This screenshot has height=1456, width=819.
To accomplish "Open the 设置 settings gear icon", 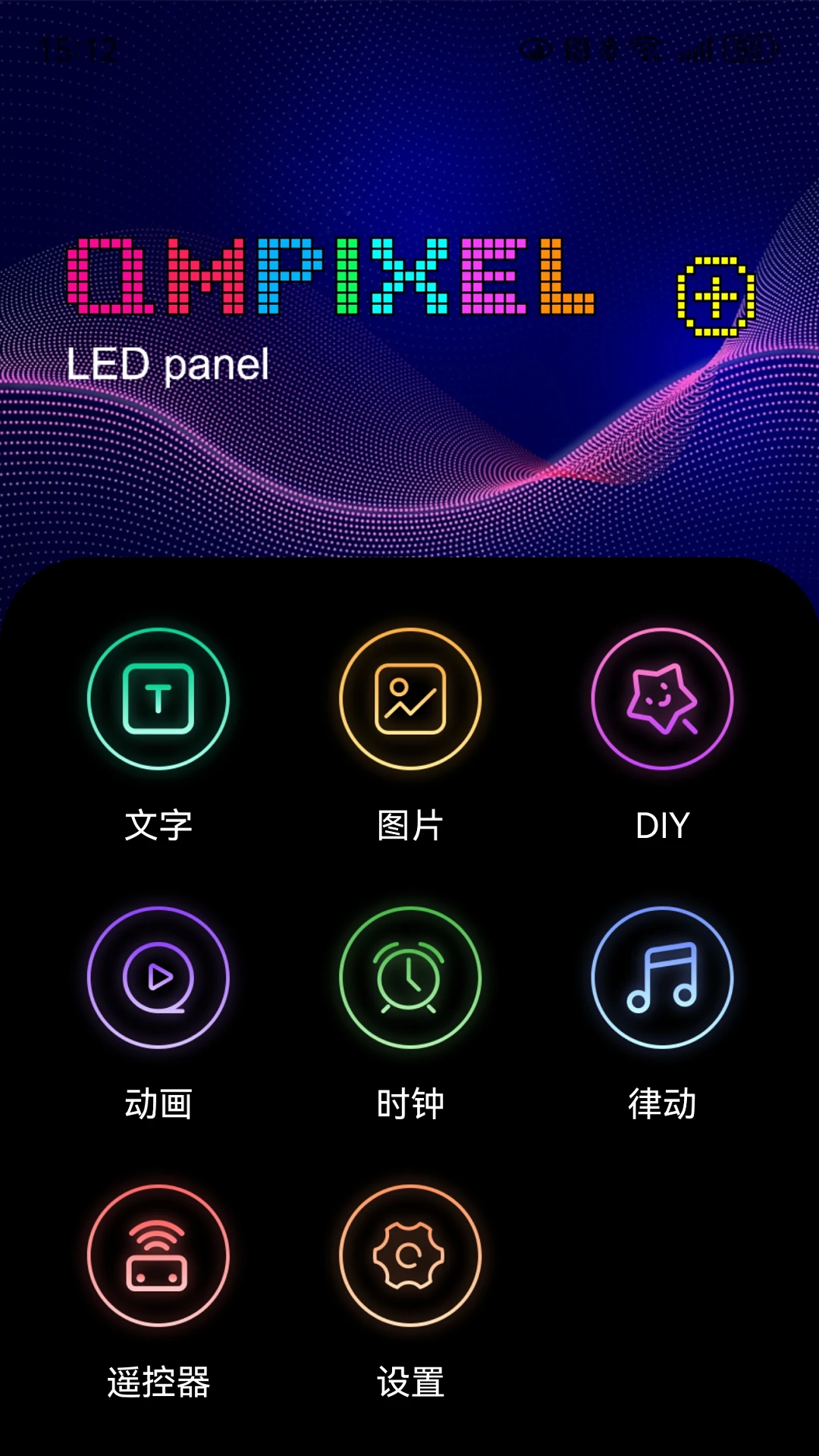I will (409, 1255).
